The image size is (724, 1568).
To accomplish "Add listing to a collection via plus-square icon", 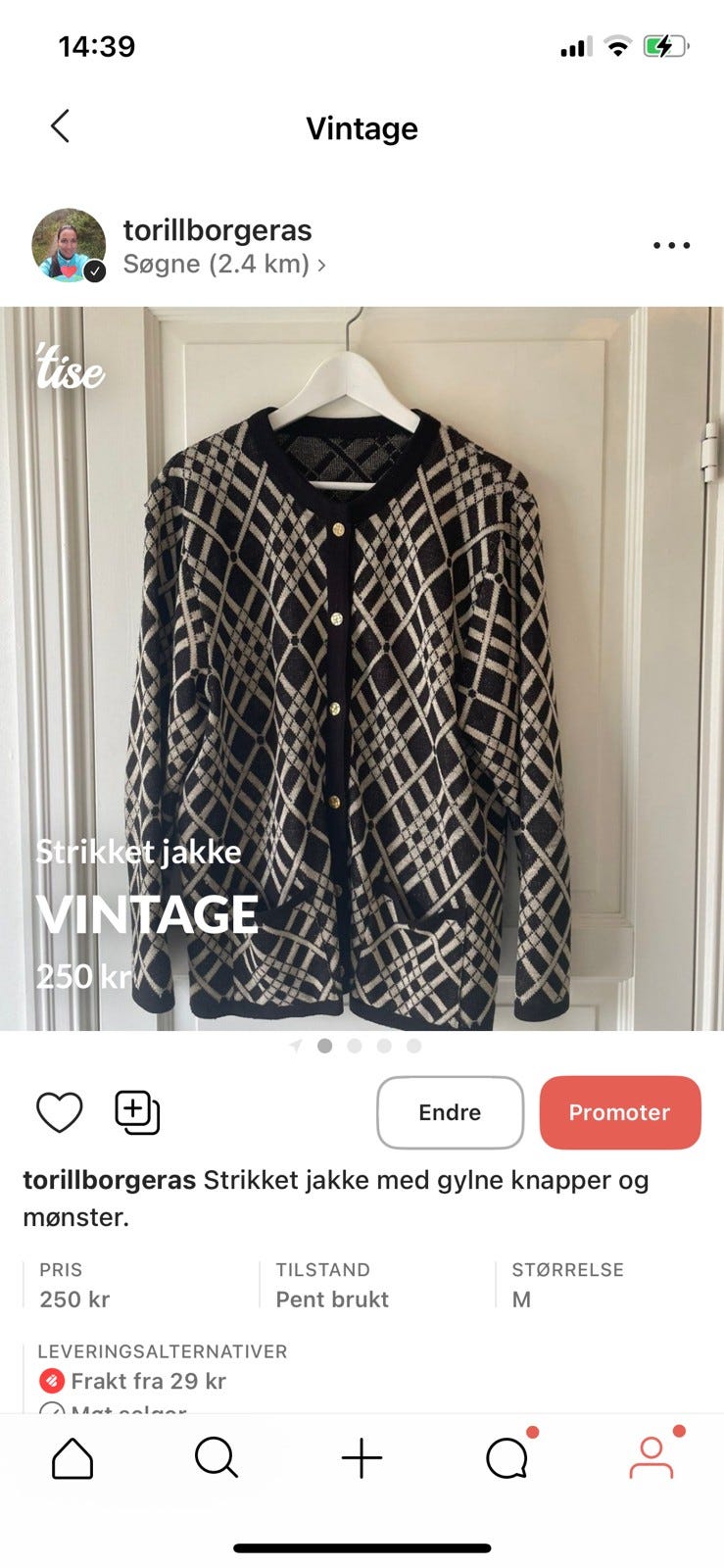I will (x=135, y=1112).
